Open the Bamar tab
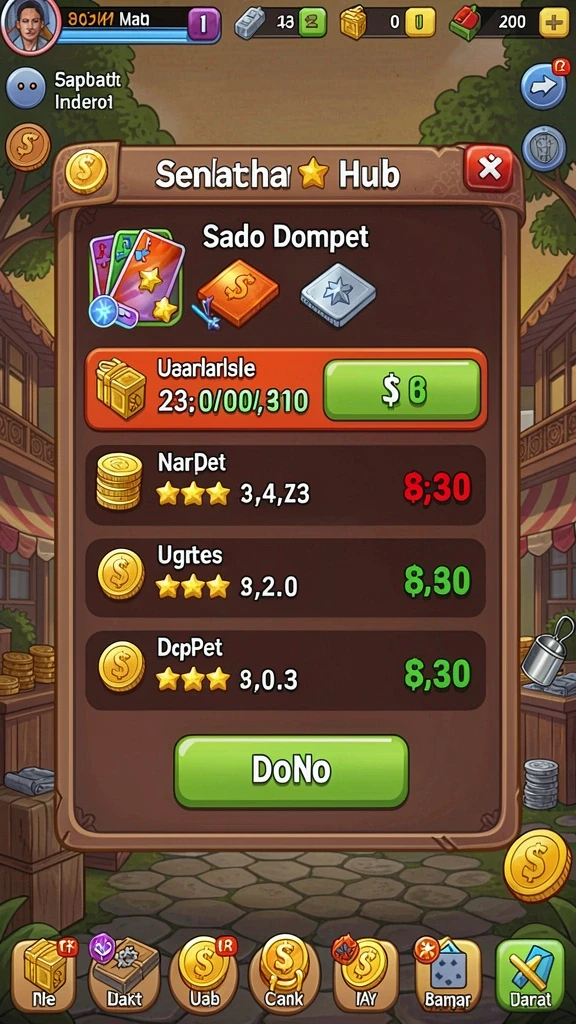Screen dimensions: 576x1024 447,976
